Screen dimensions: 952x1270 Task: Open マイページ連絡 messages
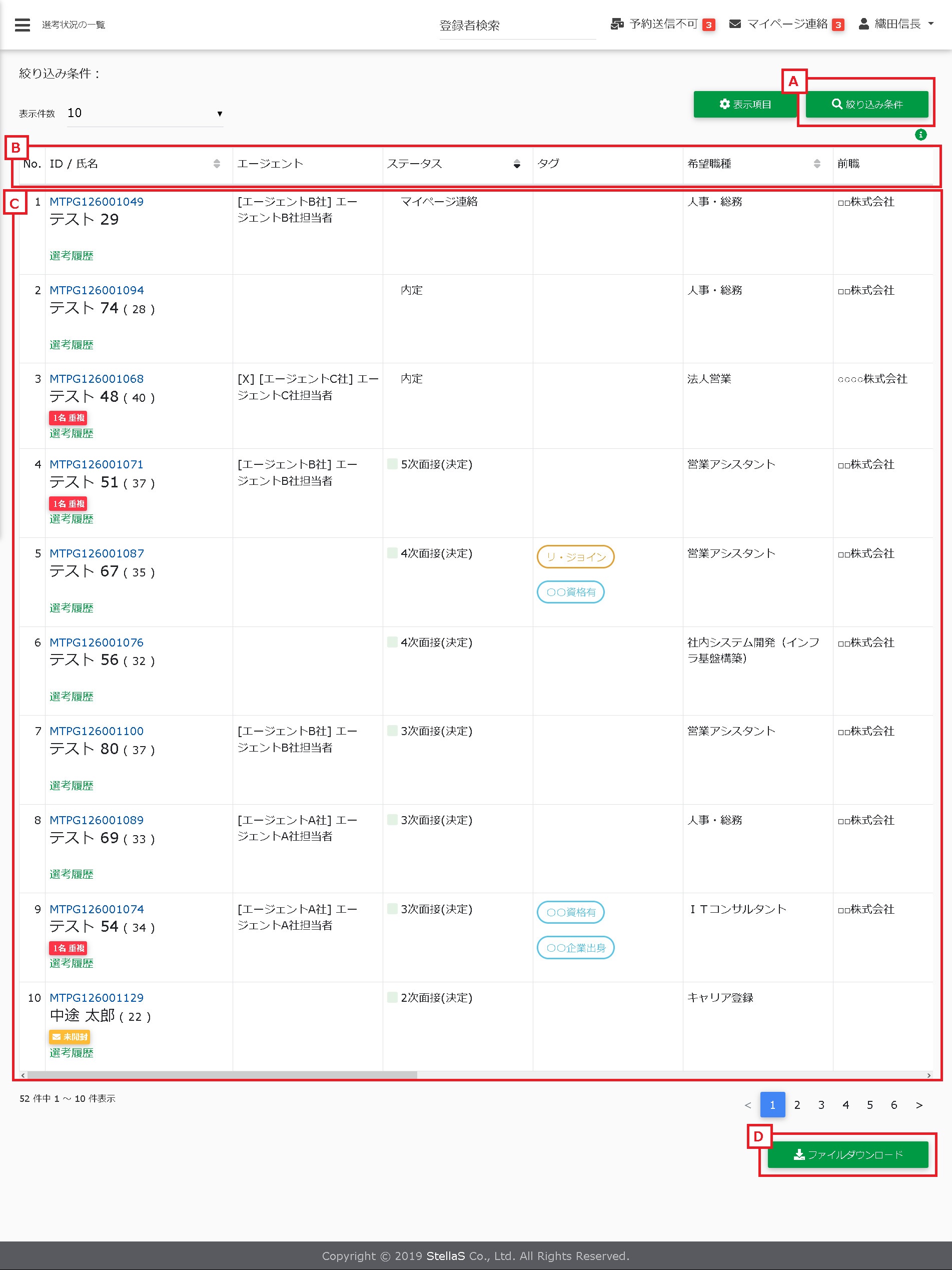785,24
